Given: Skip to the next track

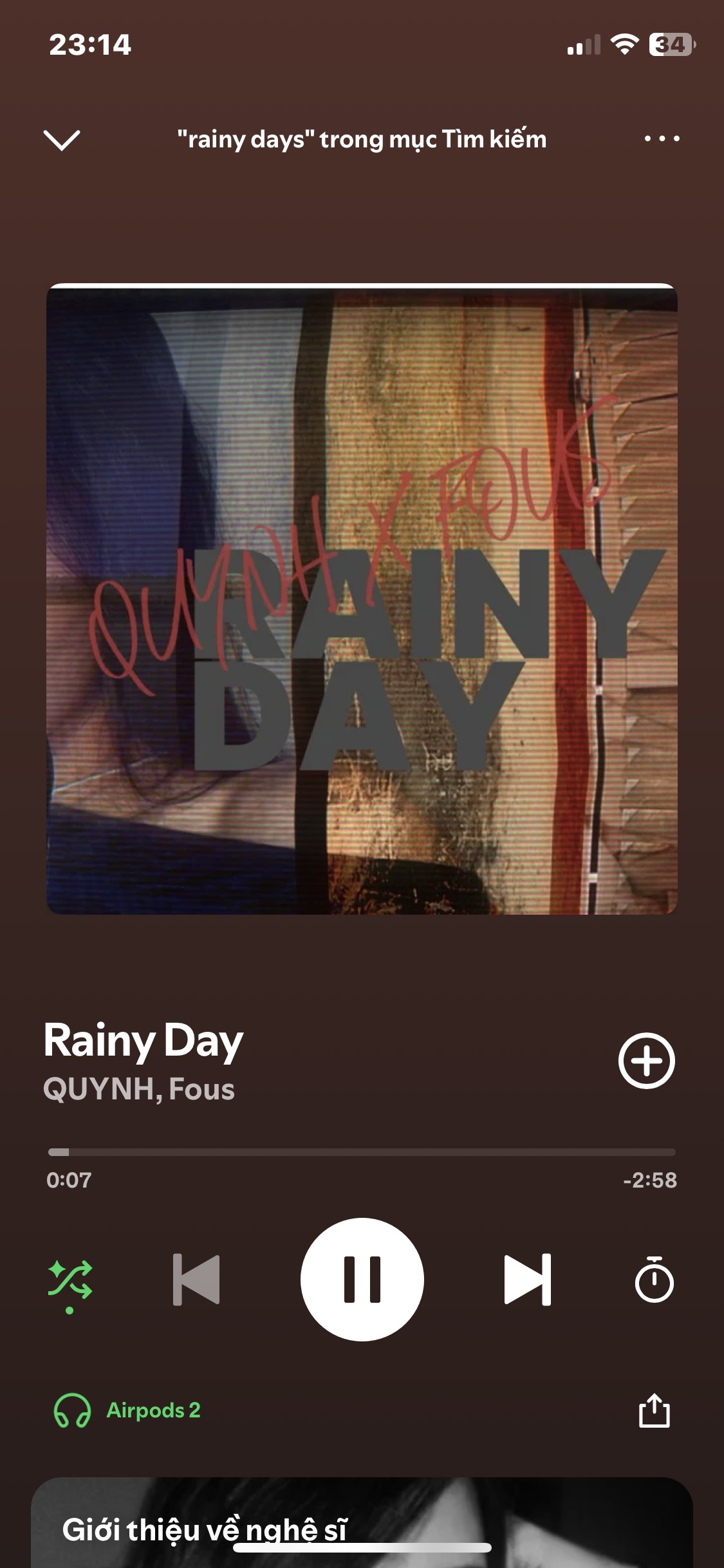Looking at the screenshot, I should pyautogui.click(x=528, y=1280).
